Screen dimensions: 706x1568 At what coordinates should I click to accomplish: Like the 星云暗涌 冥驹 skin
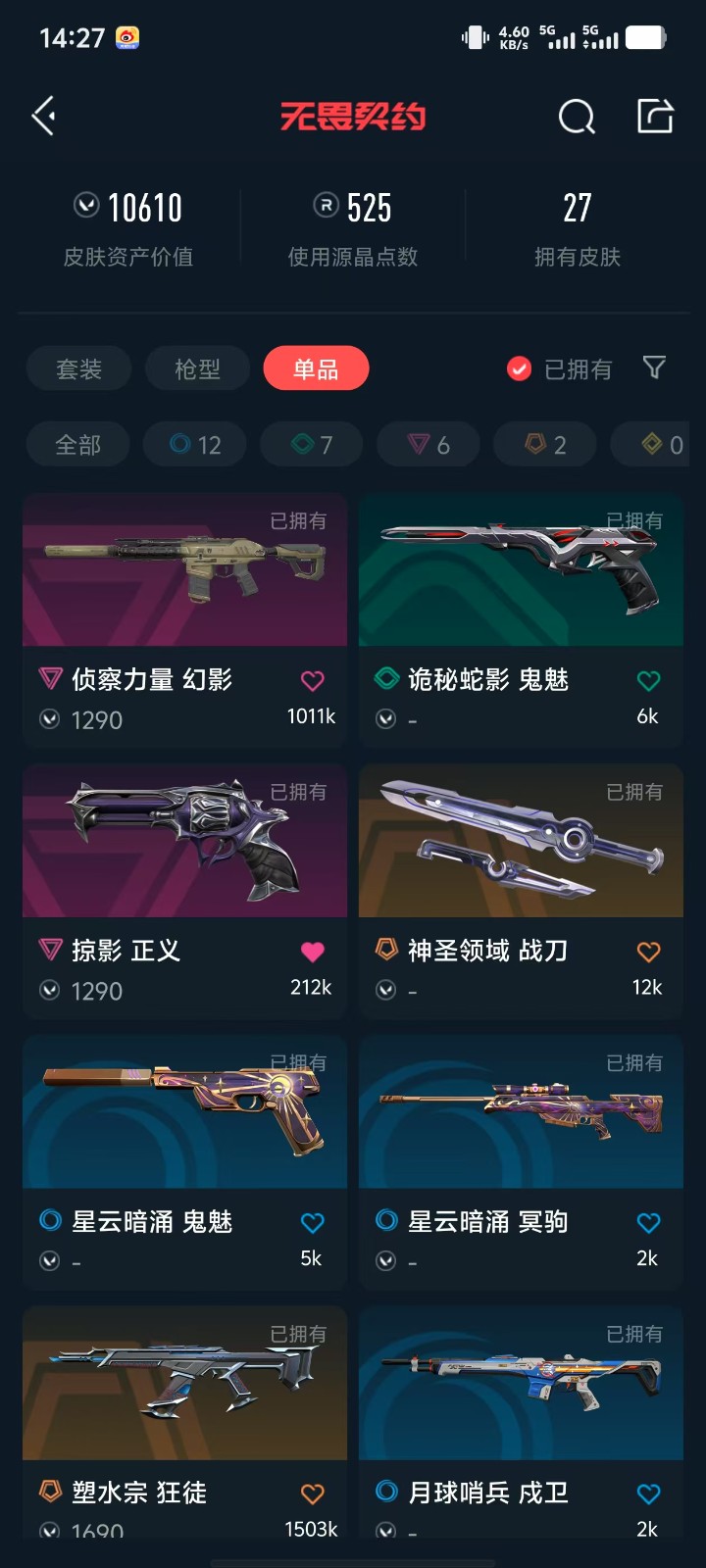[x=648, y=1222]
